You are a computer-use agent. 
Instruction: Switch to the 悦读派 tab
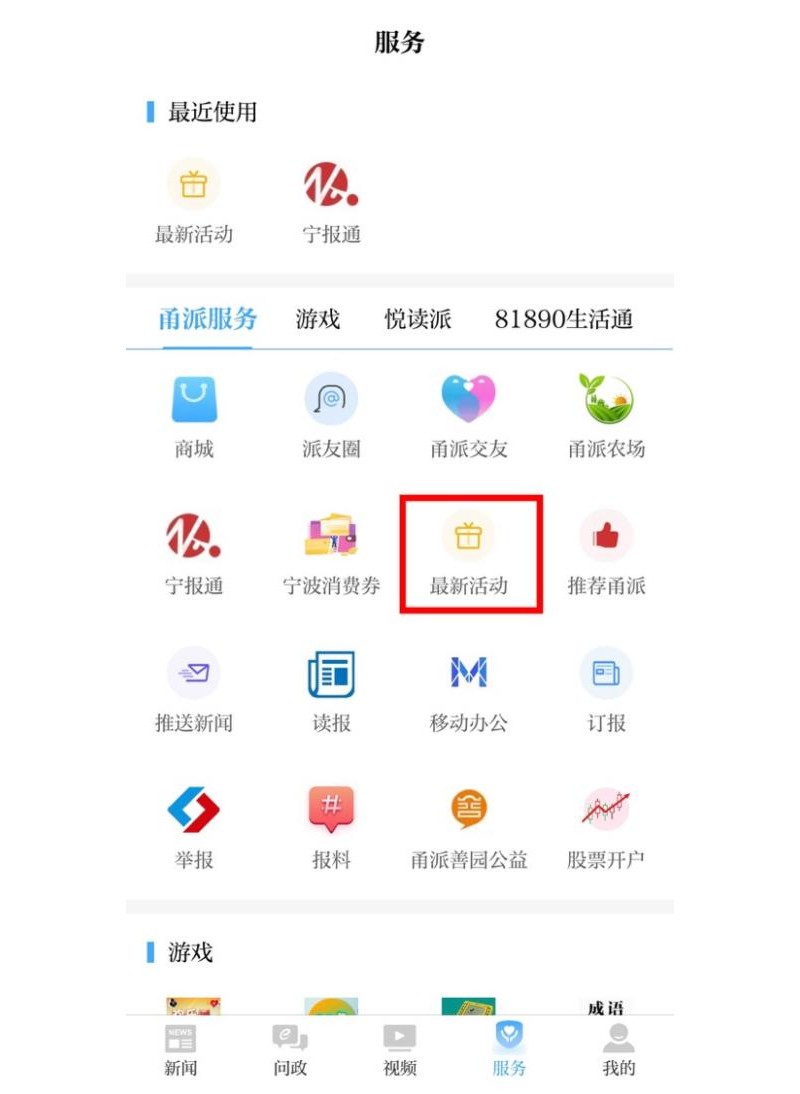418,320
